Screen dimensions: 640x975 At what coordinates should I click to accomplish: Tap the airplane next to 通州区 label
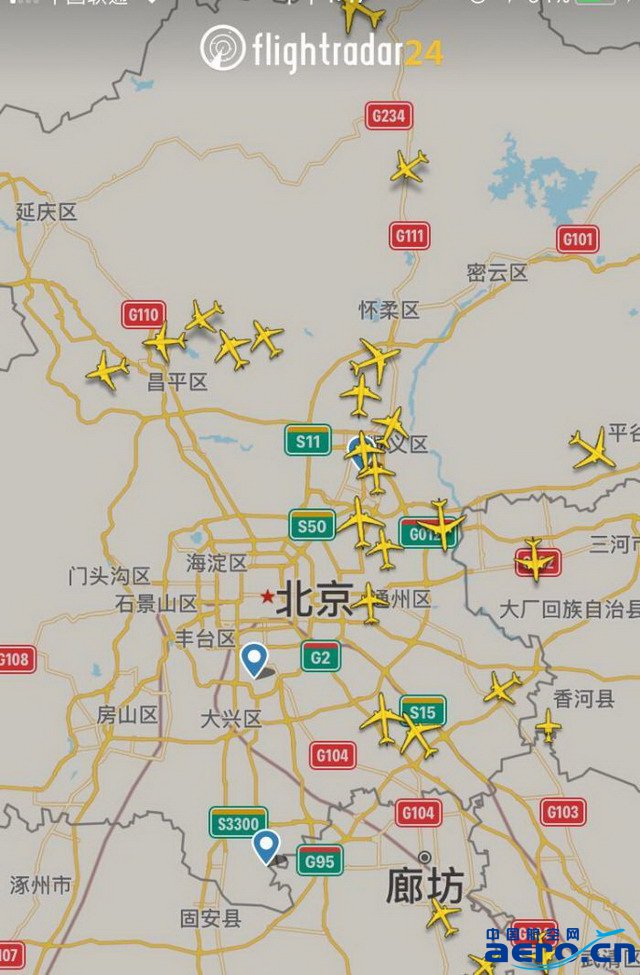tap(369, 602)
